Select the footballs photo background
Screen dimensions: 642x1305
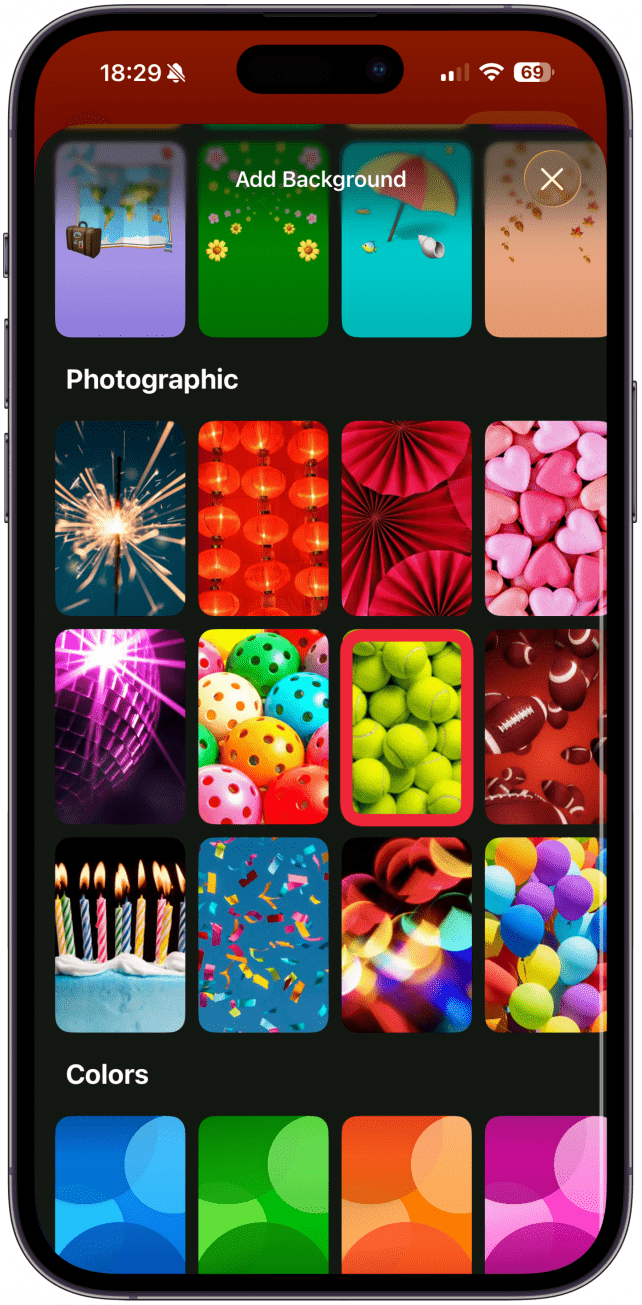click(x=545, y=725)
